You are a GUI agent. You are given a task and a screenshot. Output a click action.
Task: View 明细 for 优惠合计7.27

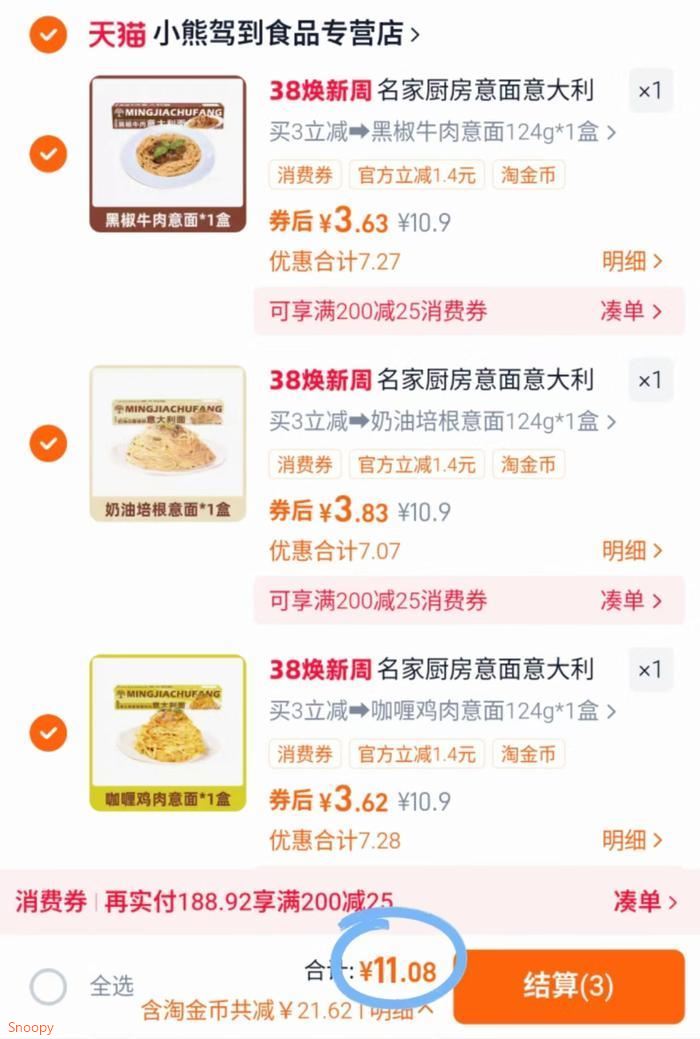632,262
